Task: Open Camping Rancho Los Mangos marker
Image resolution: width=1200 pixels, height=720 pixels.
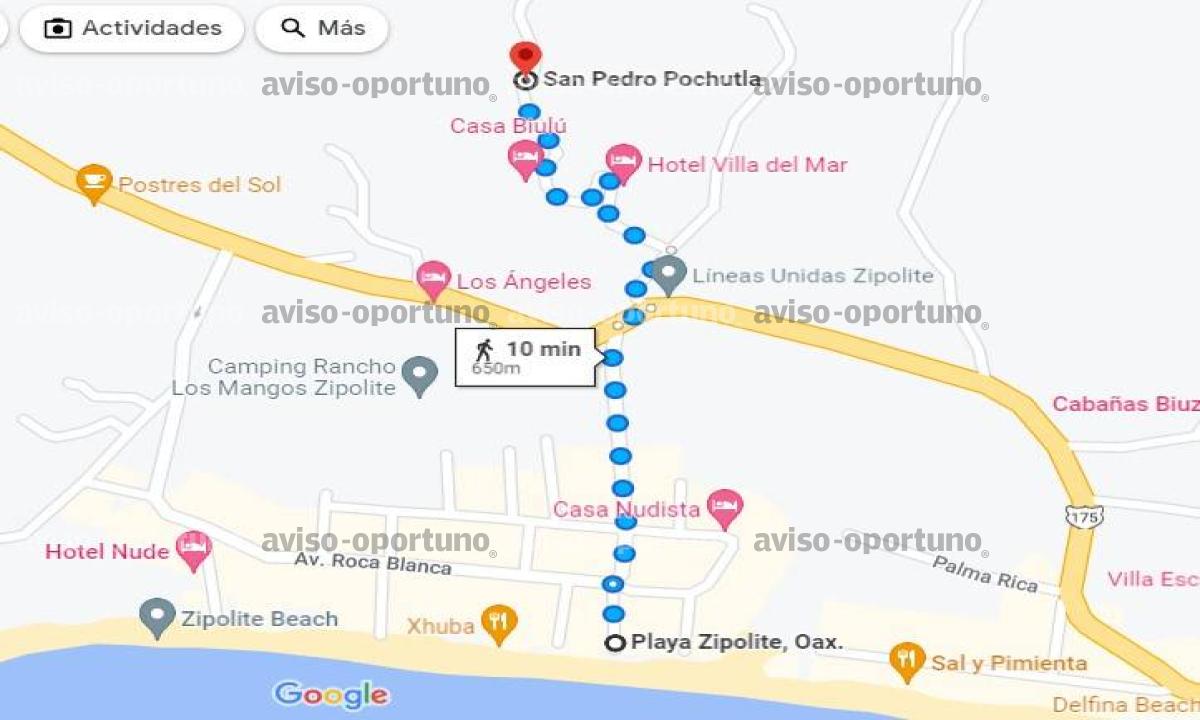Action: click(x=419, y=375)
